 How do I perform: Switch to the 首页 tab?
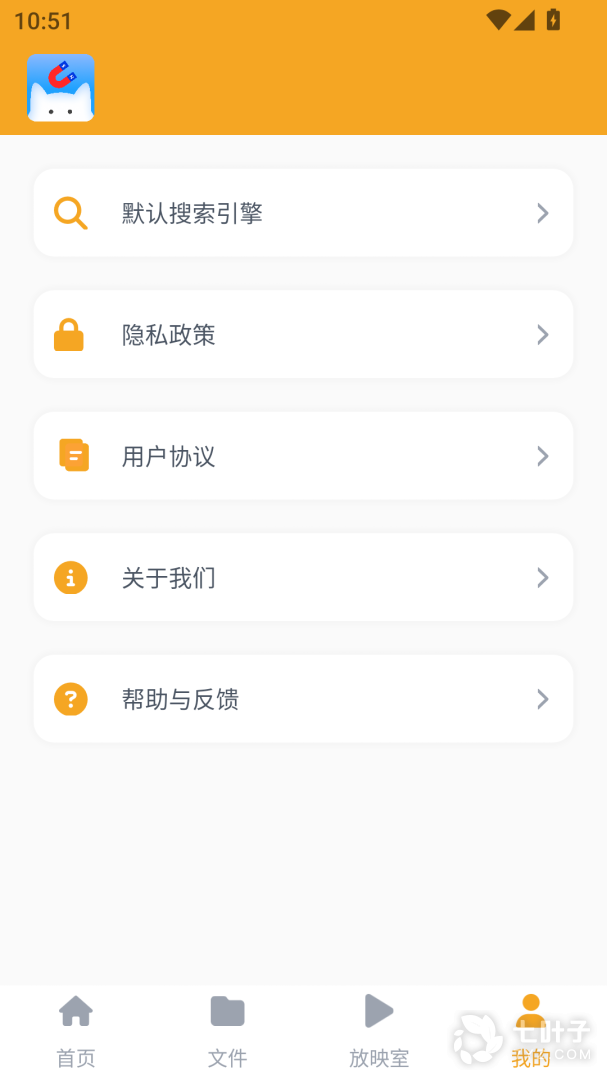click(x=76, y=1031)
